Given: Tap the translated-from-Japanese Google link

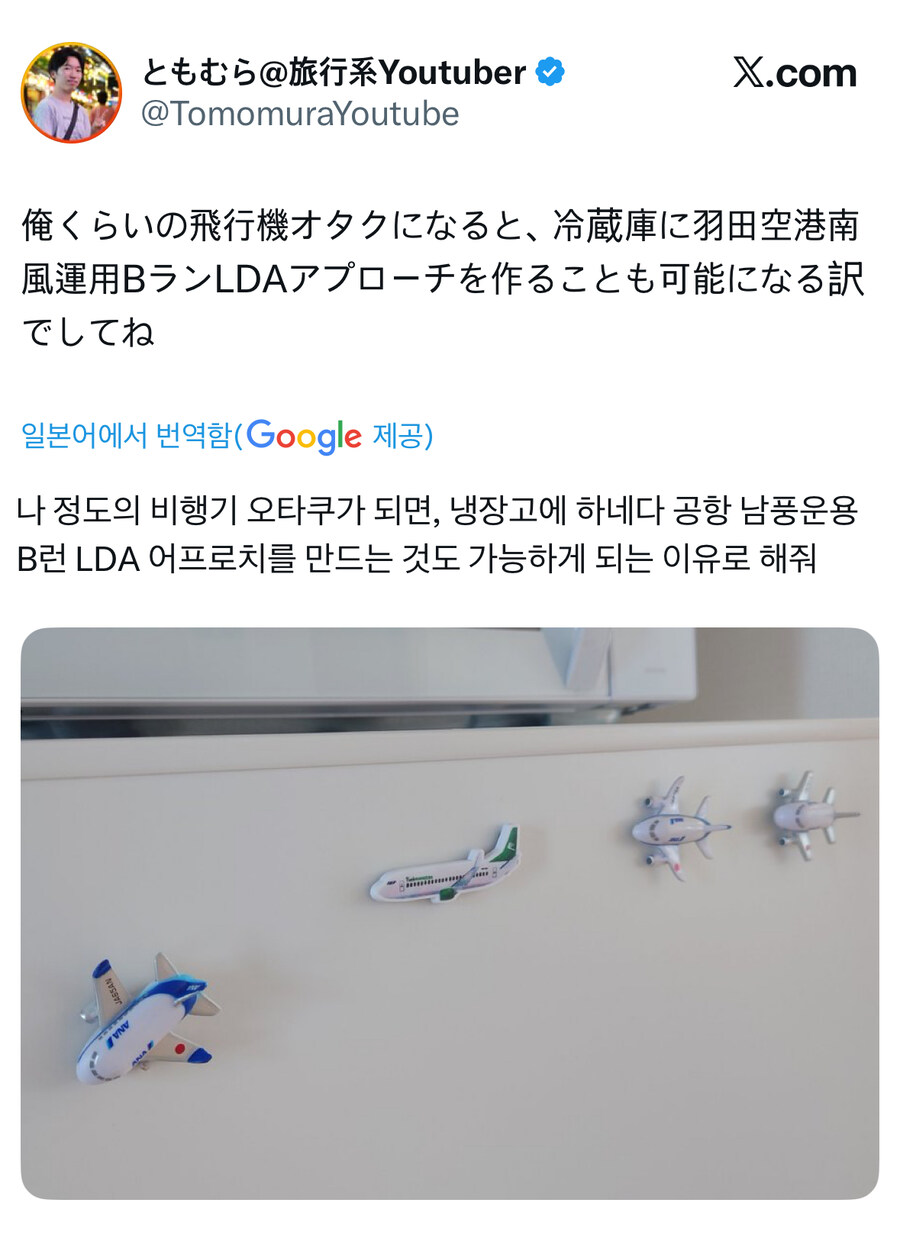Looking at the screenshot, I should coord(226,435).
